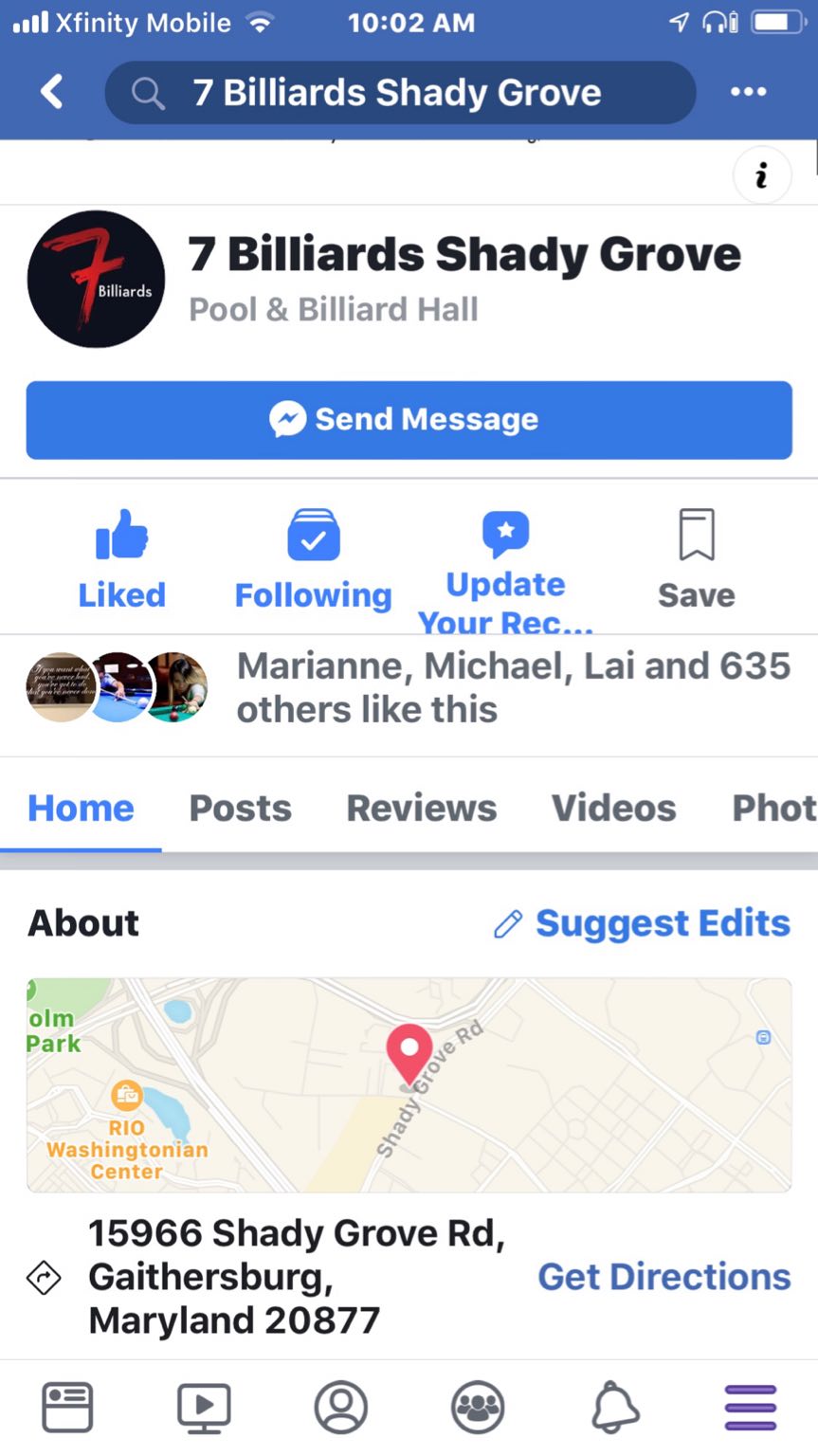The width and height of the screenshot is (818, 1456).
Task: Open the Groups tab in bottom bar
Action: point(477,1407)
